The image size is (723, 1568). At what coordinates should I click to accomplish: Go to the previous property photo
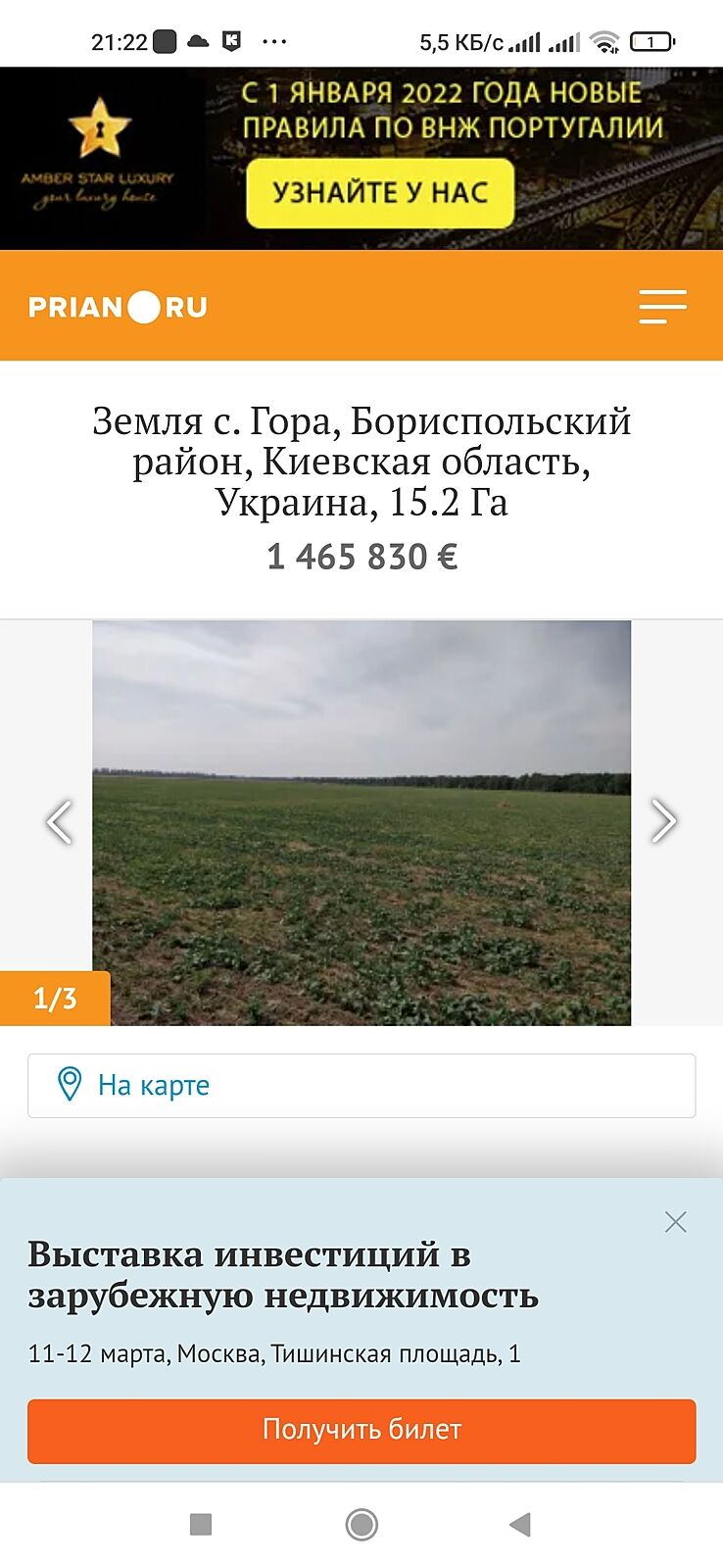click(x=60, y=821)
